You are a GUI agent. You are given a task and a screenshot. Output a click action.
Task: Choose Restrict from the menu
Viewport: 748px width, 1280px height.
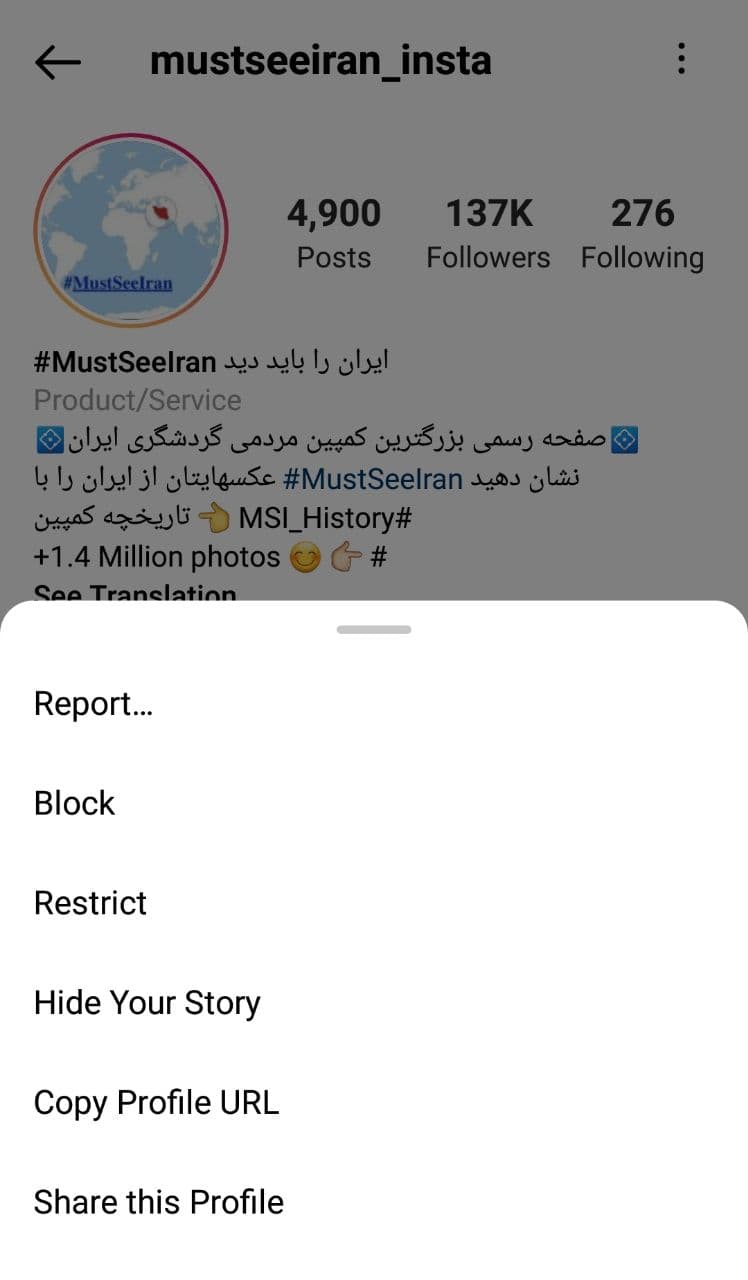point(91,903)
